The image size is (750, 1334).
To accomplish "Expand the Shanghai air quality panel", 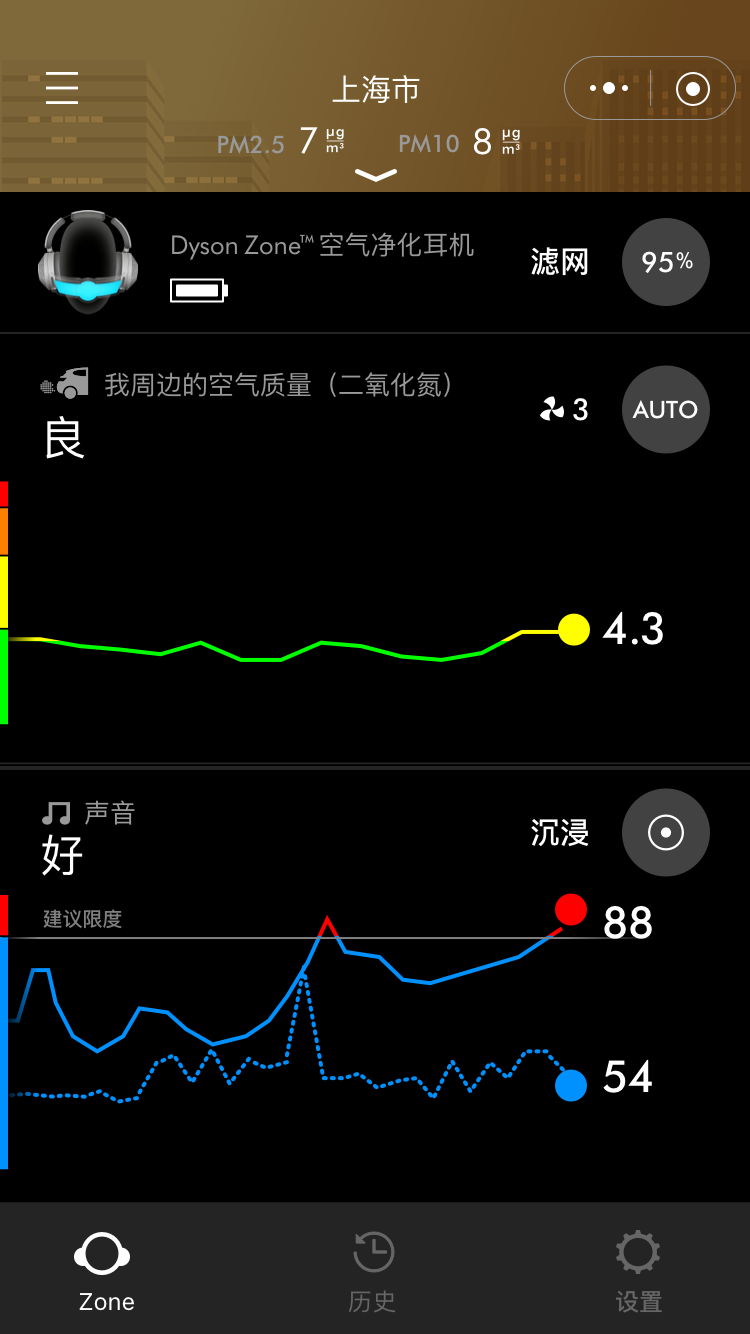I will pos(376,175).
